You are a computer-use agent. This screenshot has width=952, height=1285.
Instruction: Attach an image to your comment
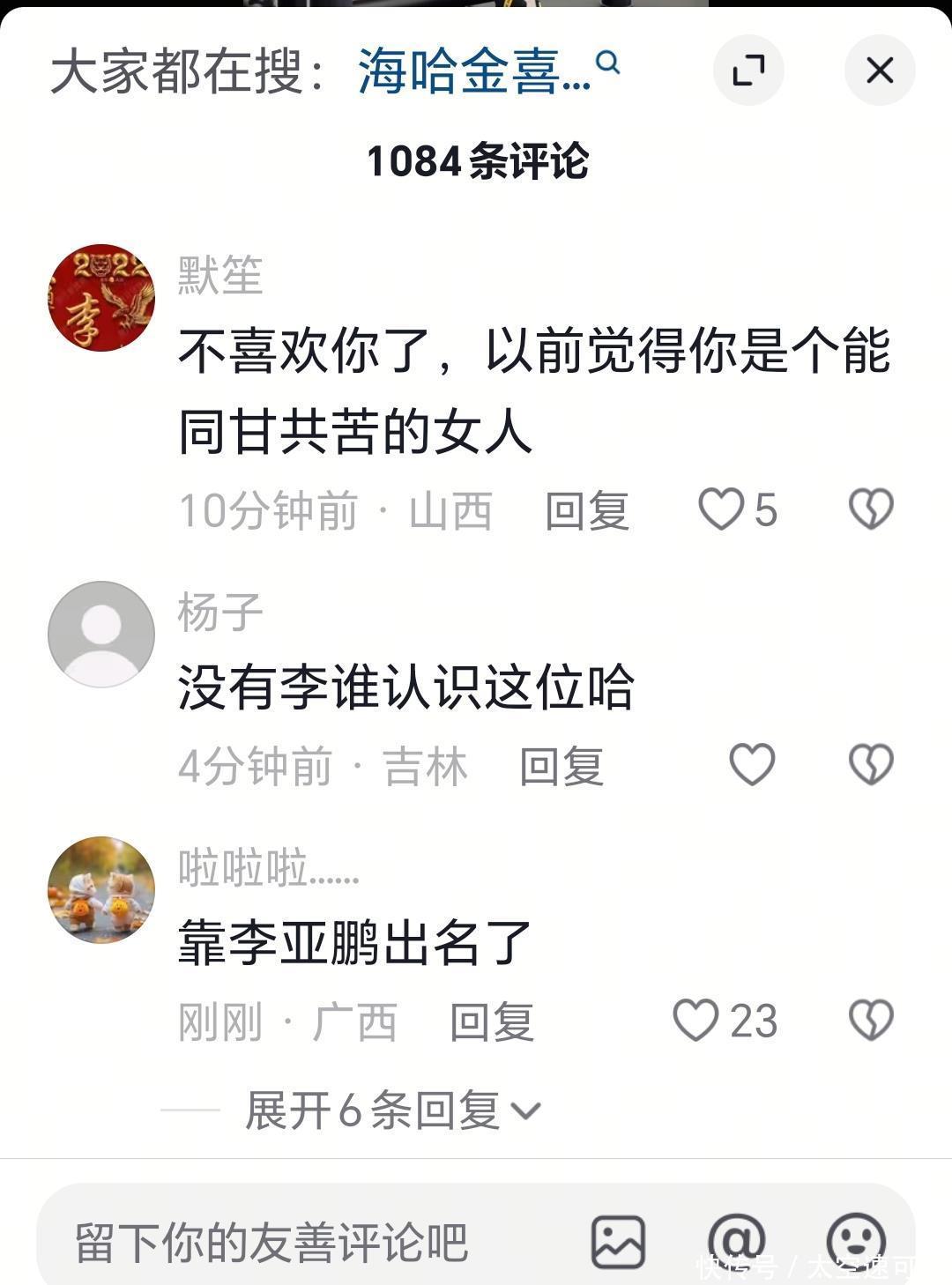618,1242
